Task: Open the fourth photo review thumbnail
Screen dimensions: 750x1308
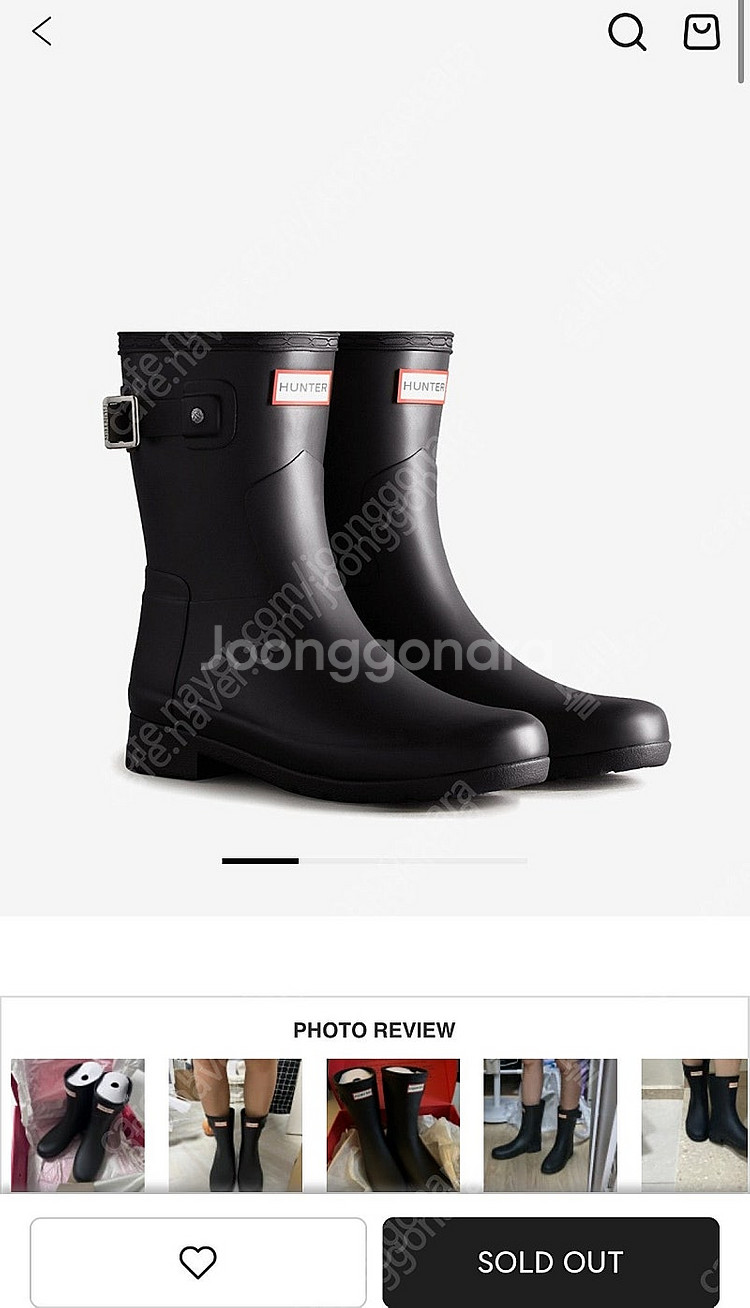Action: click(551, 1125)
